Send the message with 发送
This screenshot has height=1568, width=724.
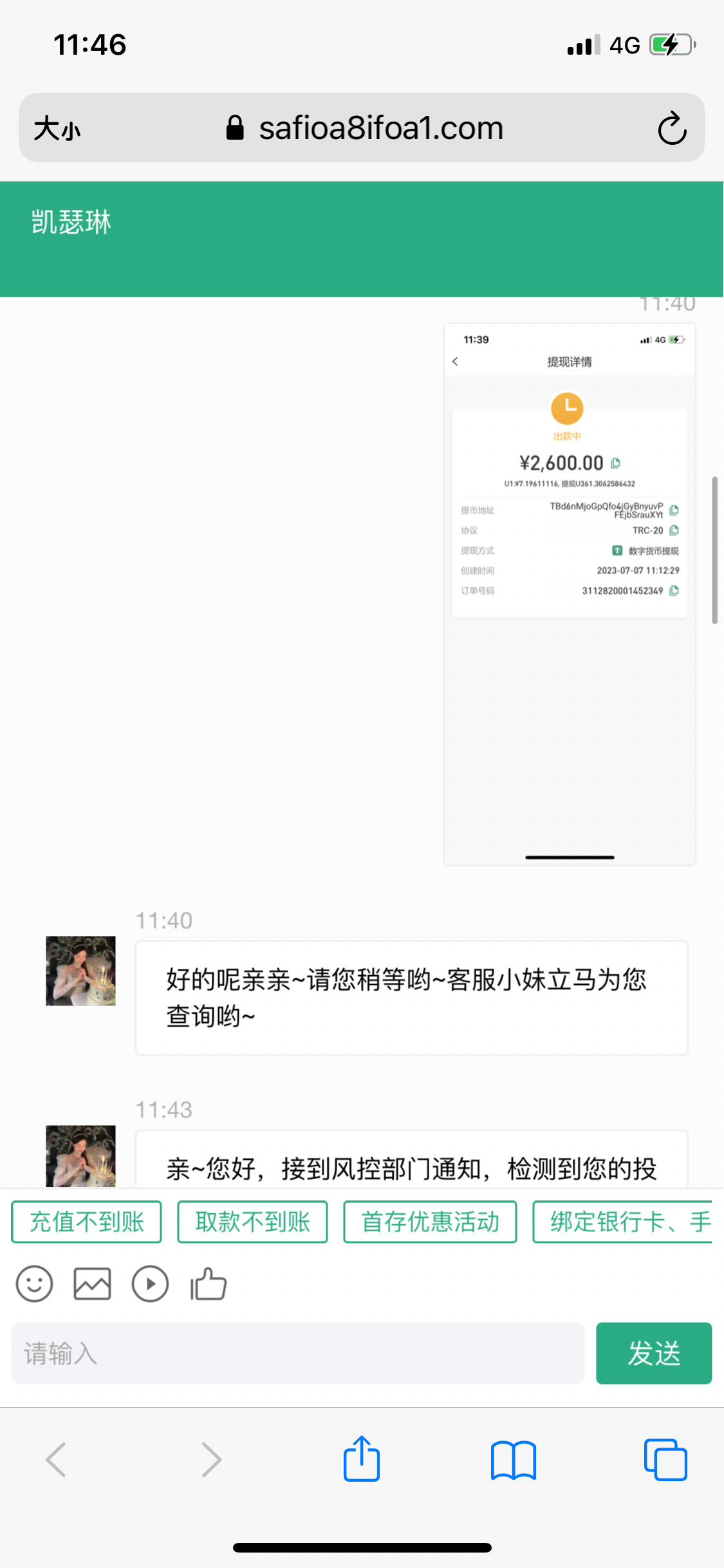pos(653,1353)
